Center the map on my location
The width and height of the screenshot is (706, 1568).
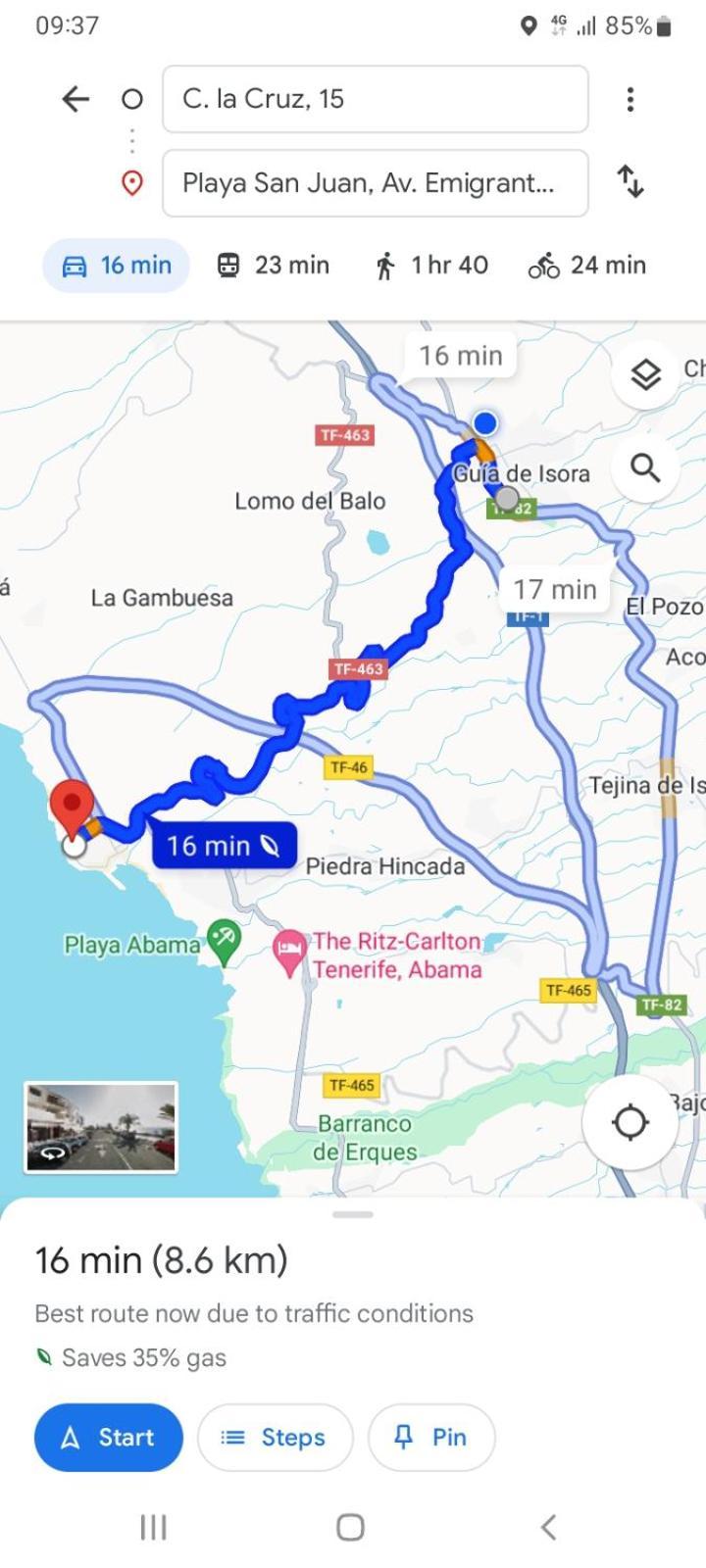(x=629, y=1122)
